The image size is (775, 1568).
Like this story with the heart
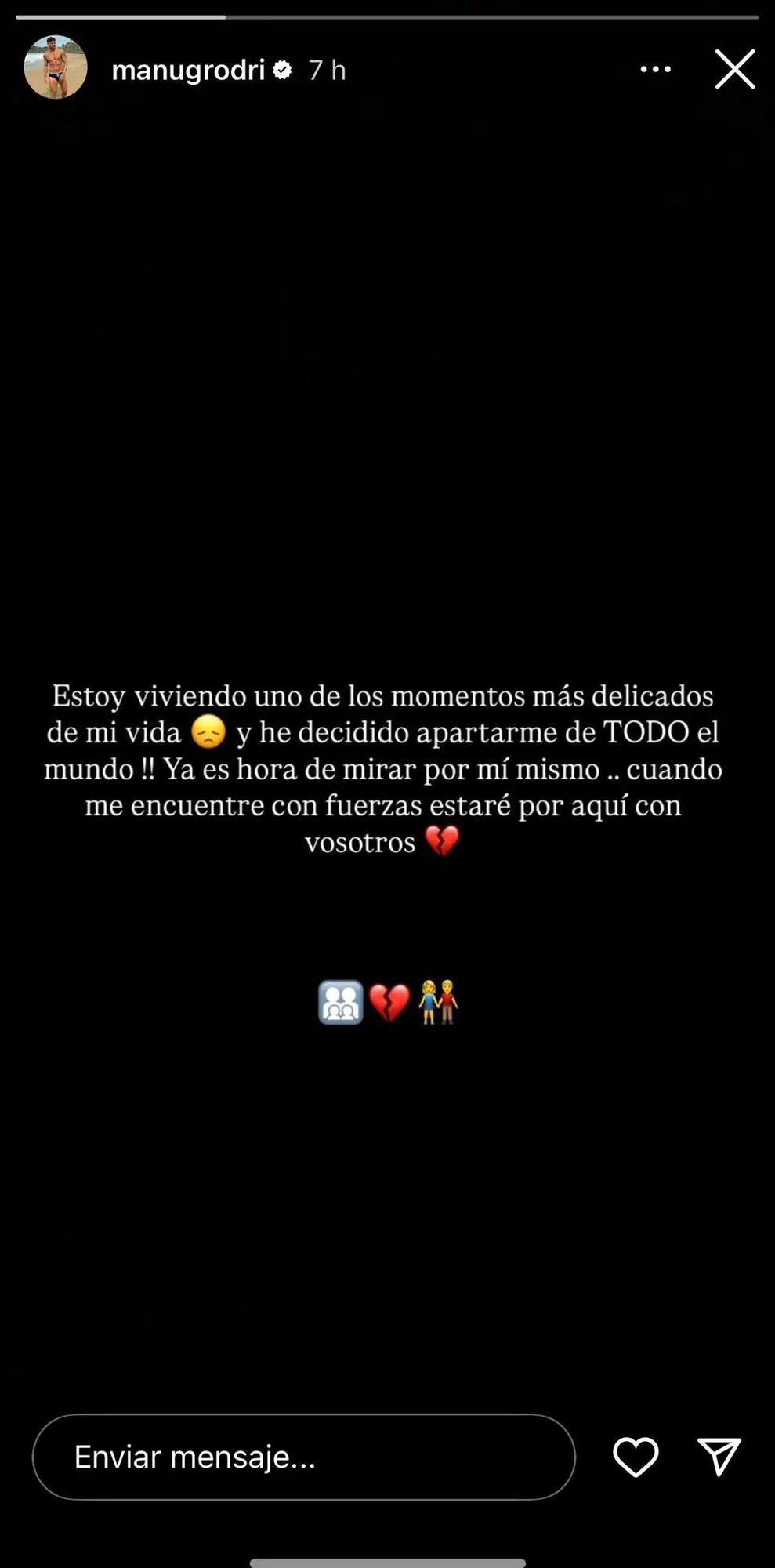pyautogui.click(x=635, y=1457)
